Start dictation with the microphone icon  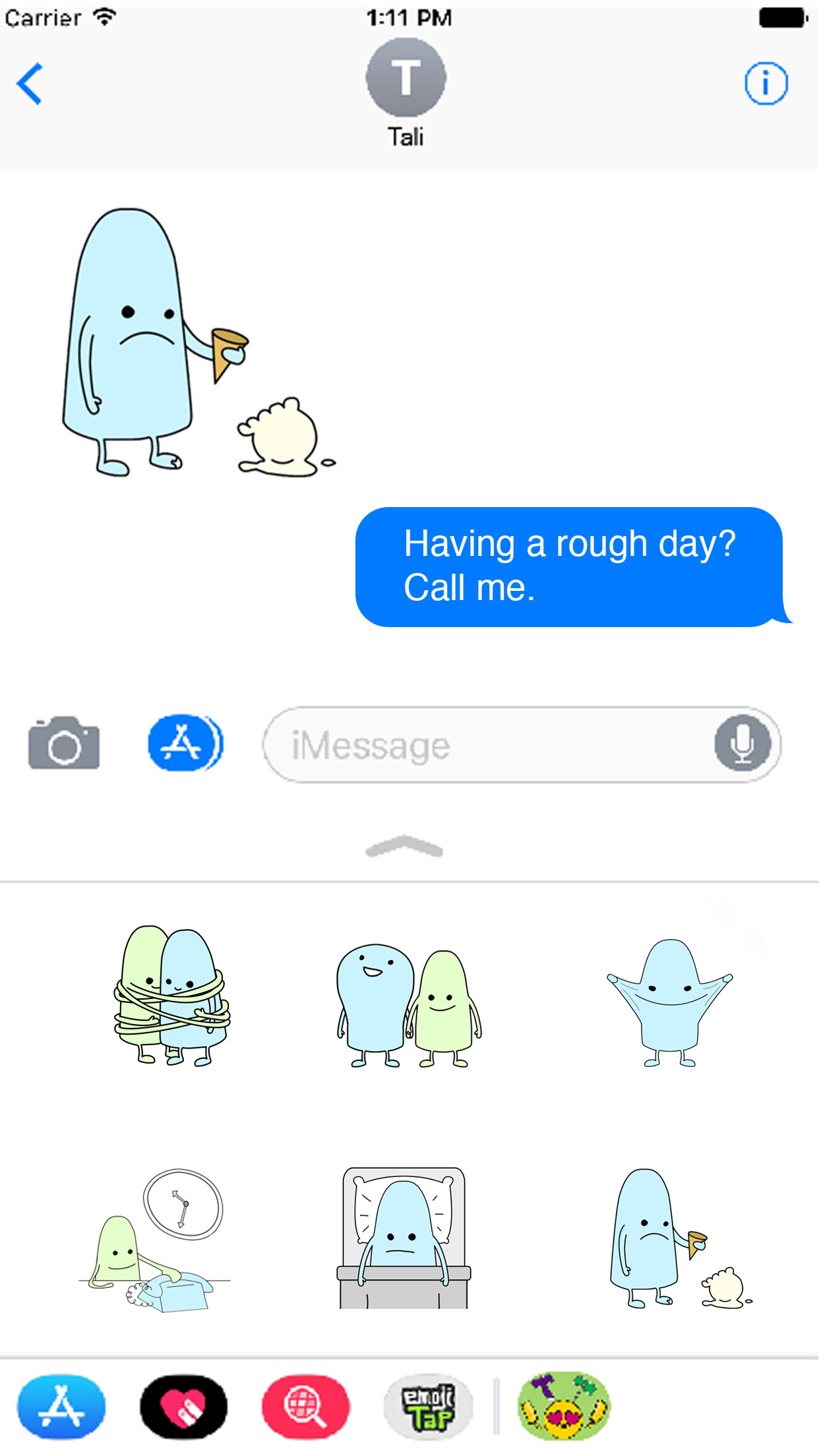pyautogui.click(x=743, y=743)
